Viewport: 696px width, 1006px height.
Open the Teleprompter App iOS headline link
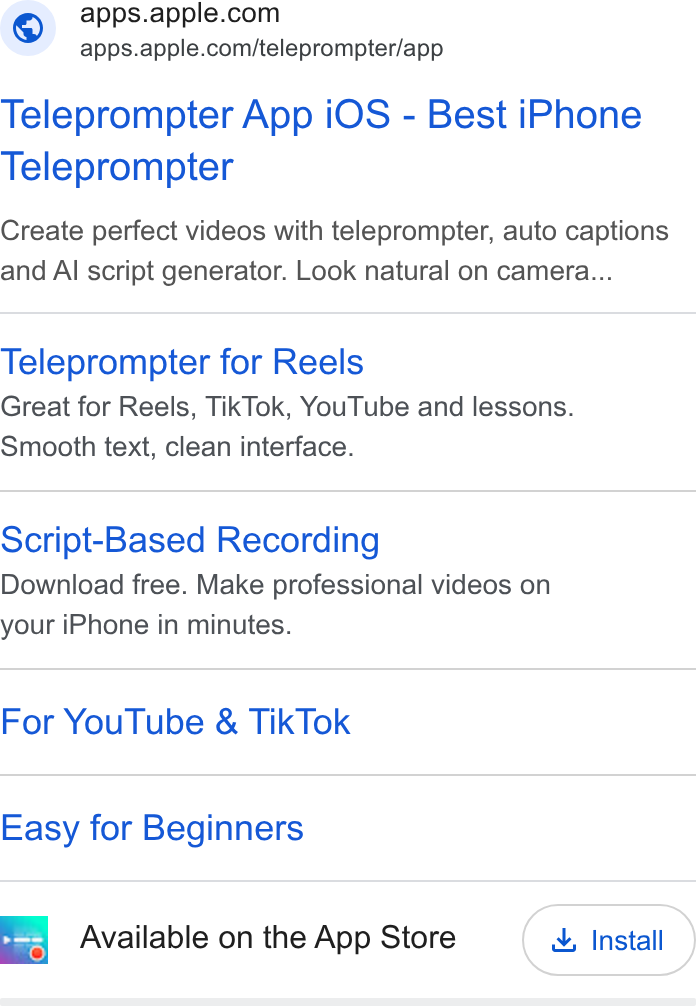tap(321, 141)
